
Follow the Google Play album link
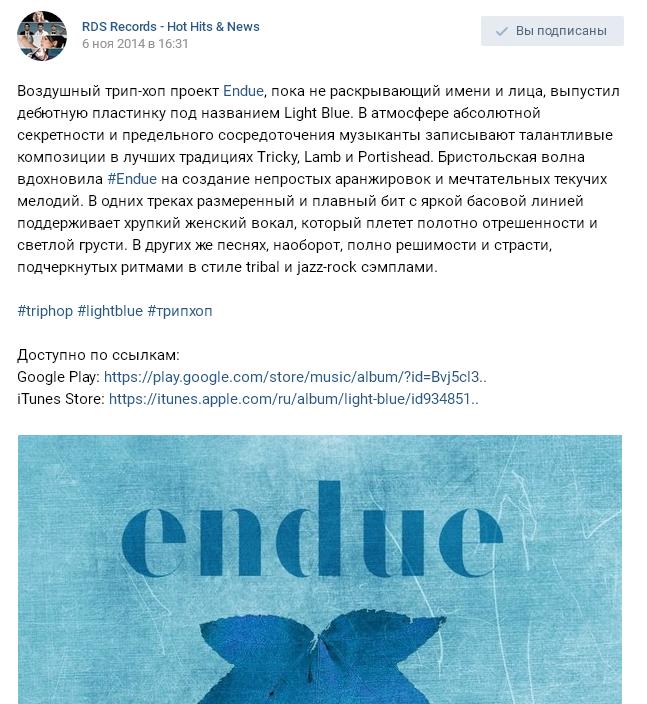point(295,377)
